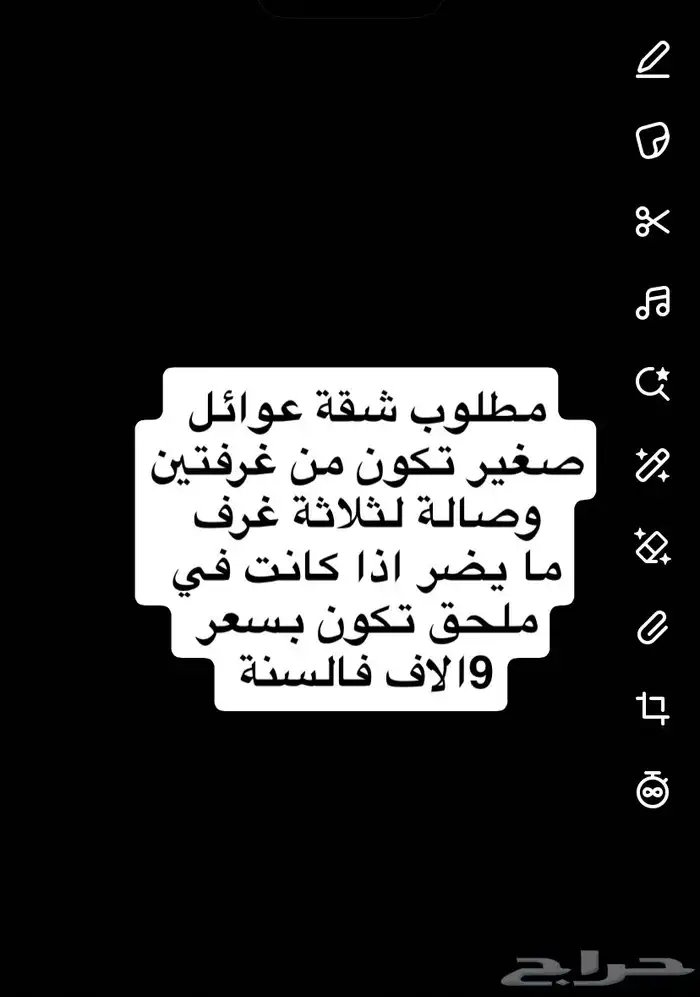Select the magic eraser tool
This screenshot has width=700, height=997.
pyautogui.click(x=652, y=546)
